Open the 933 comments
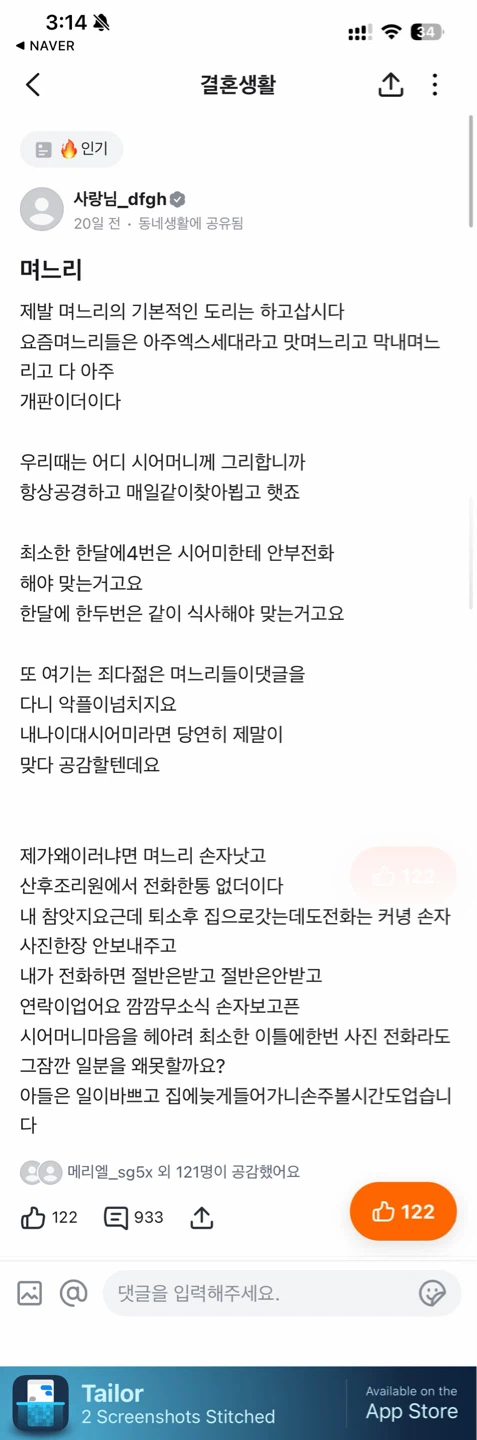 (x=133, y=1217)
